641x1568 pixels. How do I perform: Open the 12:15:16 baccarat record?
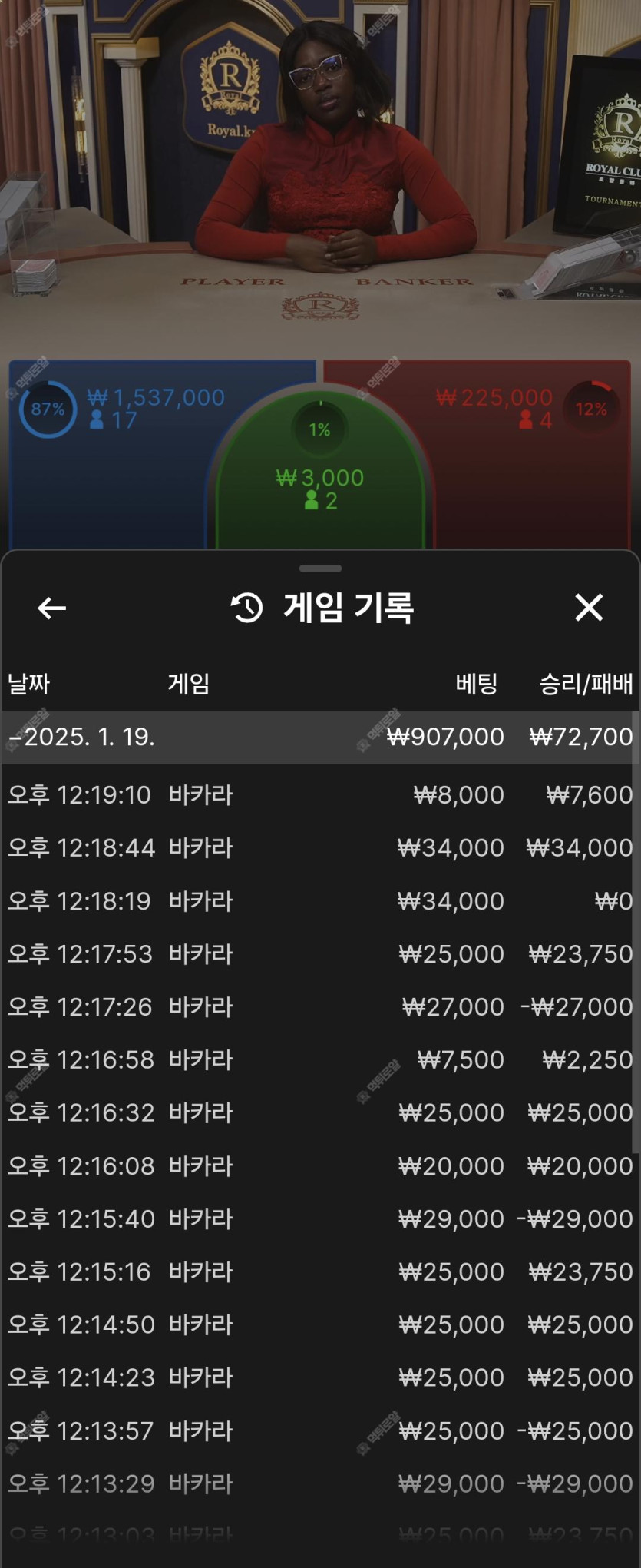(319, 1271)
